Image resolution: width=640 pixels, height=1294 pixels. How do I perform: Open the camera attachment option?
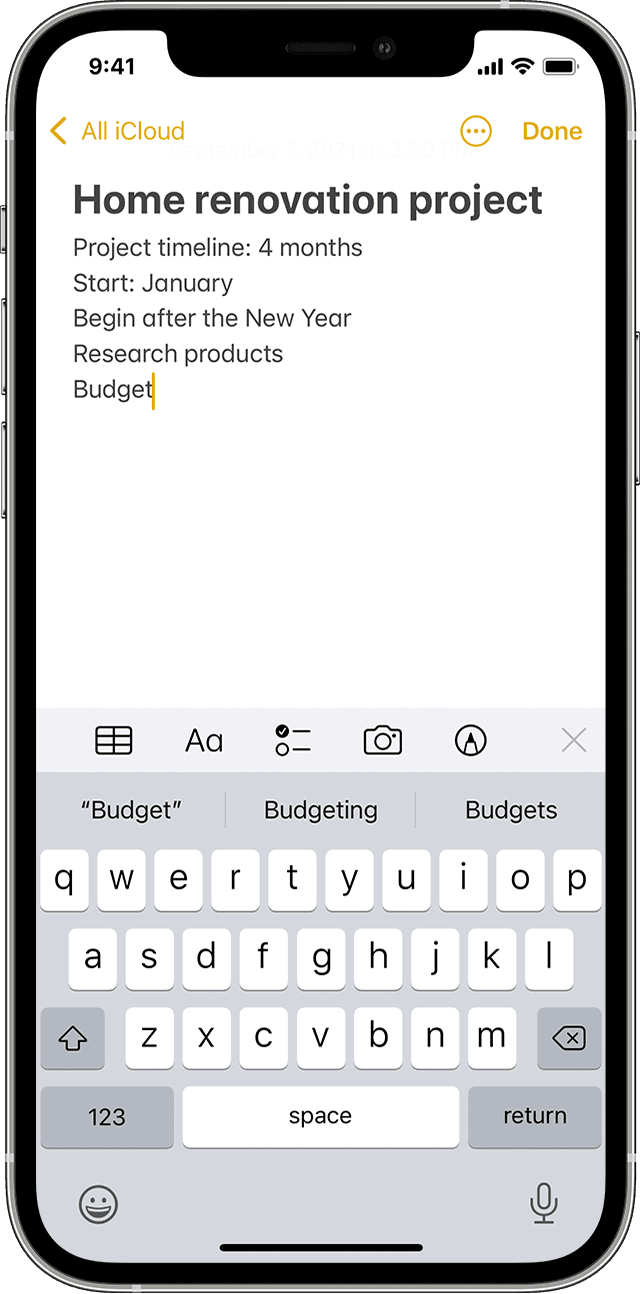click(383, 740)
